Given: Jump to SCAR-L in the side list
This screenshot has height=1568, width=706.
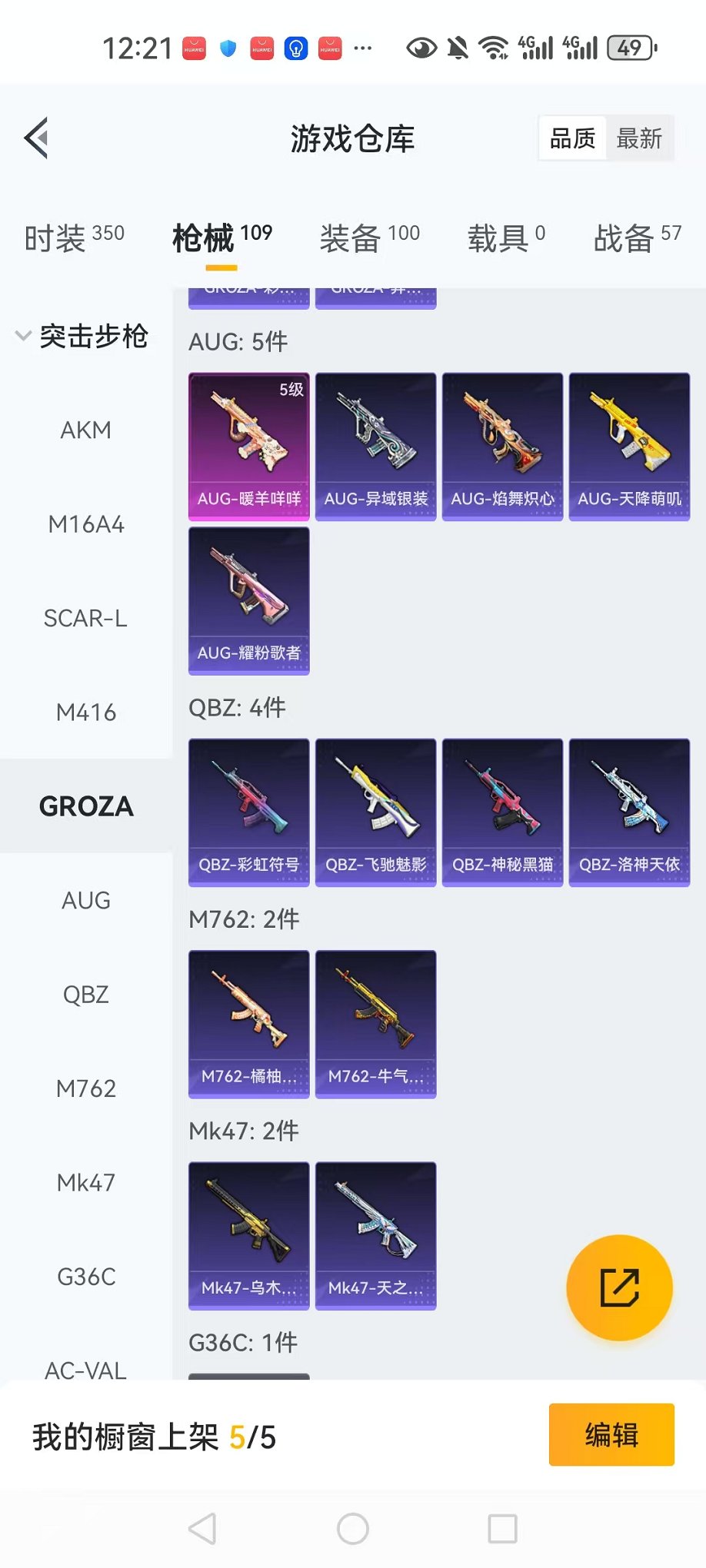Looking at the screenshot, I should click(86, 618).
